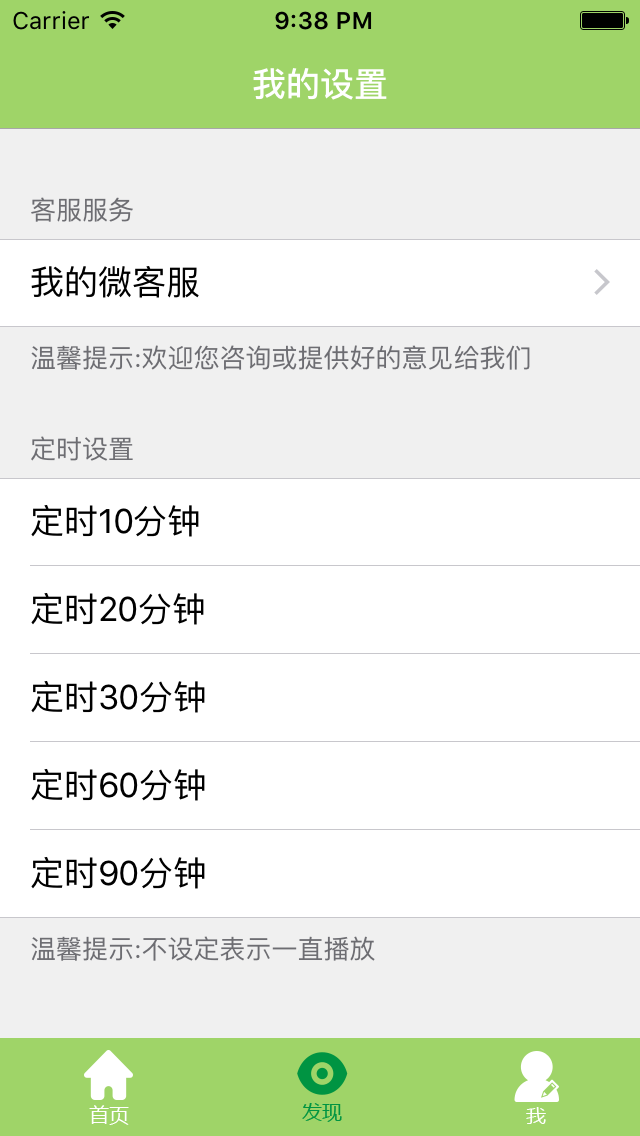The width and height of the screenshot is (640, 1136).
Task: Pick the 定时60分钟 option
Action: pyautogui.click(x=320, y=785)
